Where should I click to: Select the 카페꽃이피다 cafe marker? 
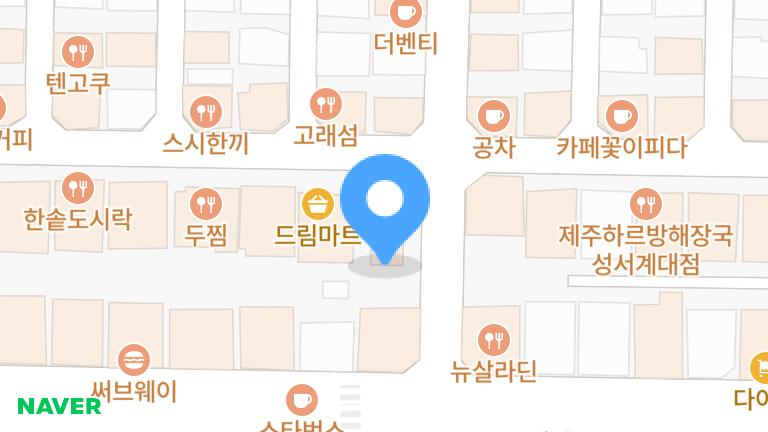(x=622, y=116)
